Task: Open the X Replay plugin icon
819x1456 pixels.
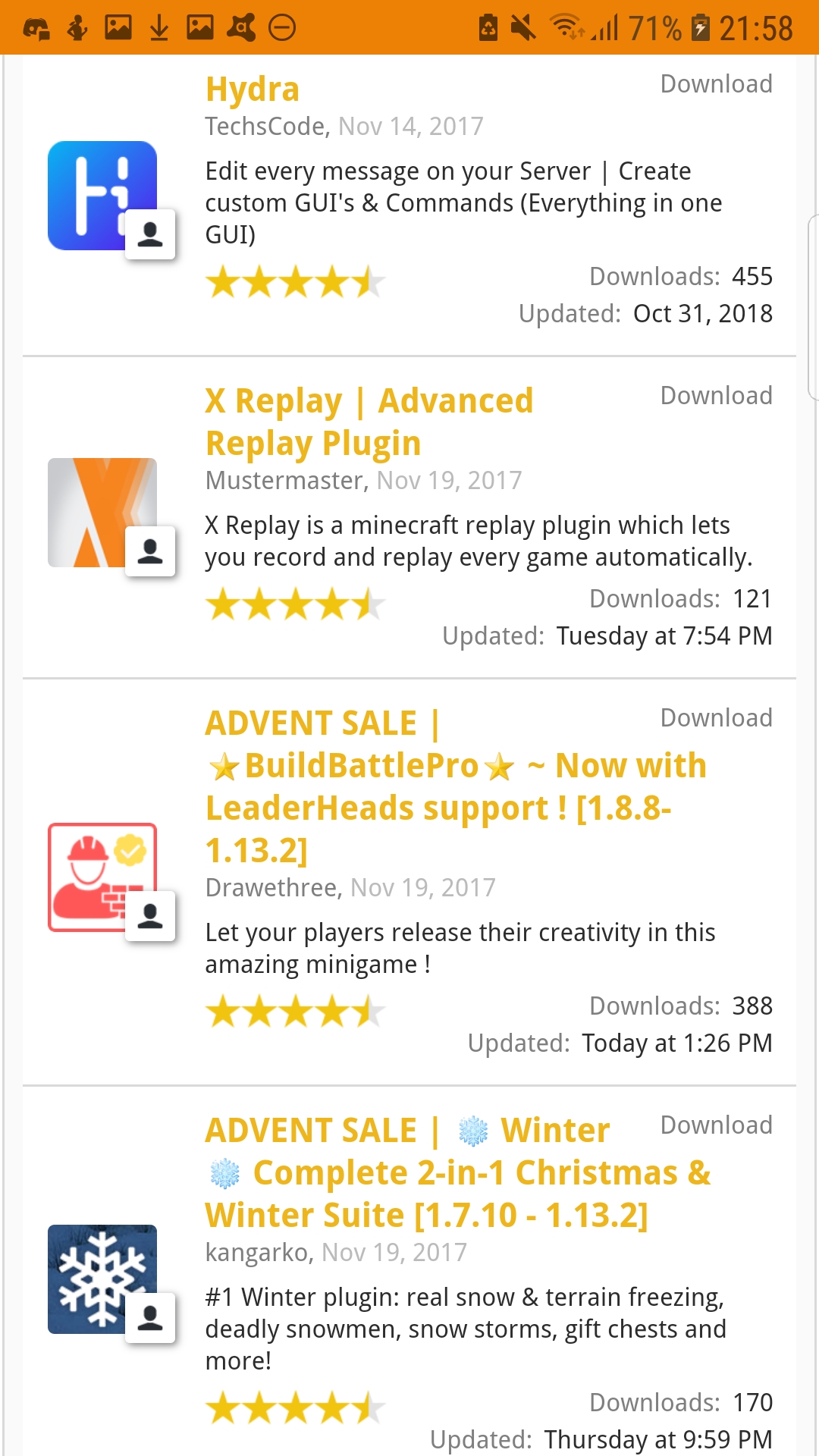Action: (102, 513)
